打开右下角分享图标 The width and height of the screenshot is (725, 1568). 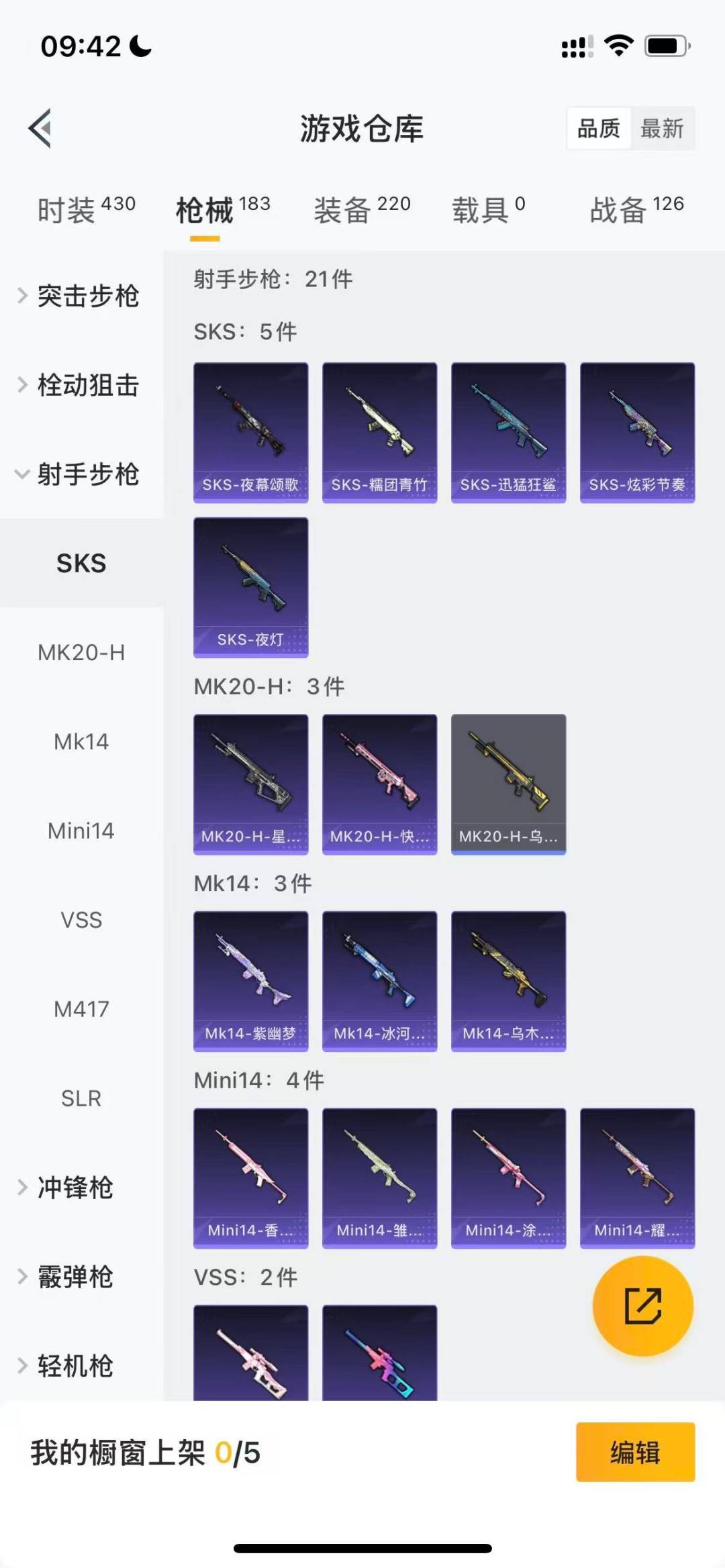642,1306
